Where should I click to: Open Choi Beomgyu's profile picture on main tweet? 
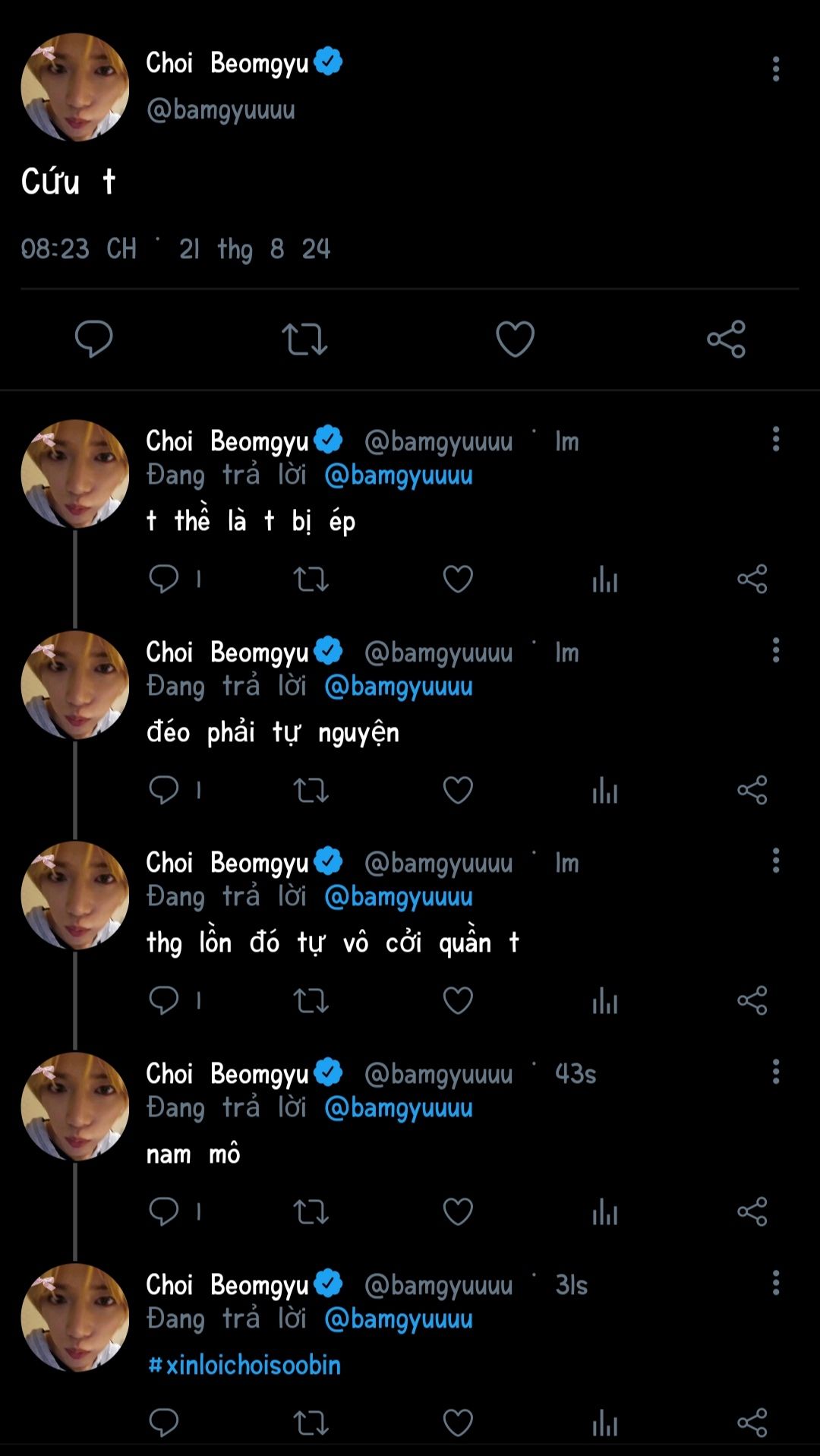click(x=74, y=87)
